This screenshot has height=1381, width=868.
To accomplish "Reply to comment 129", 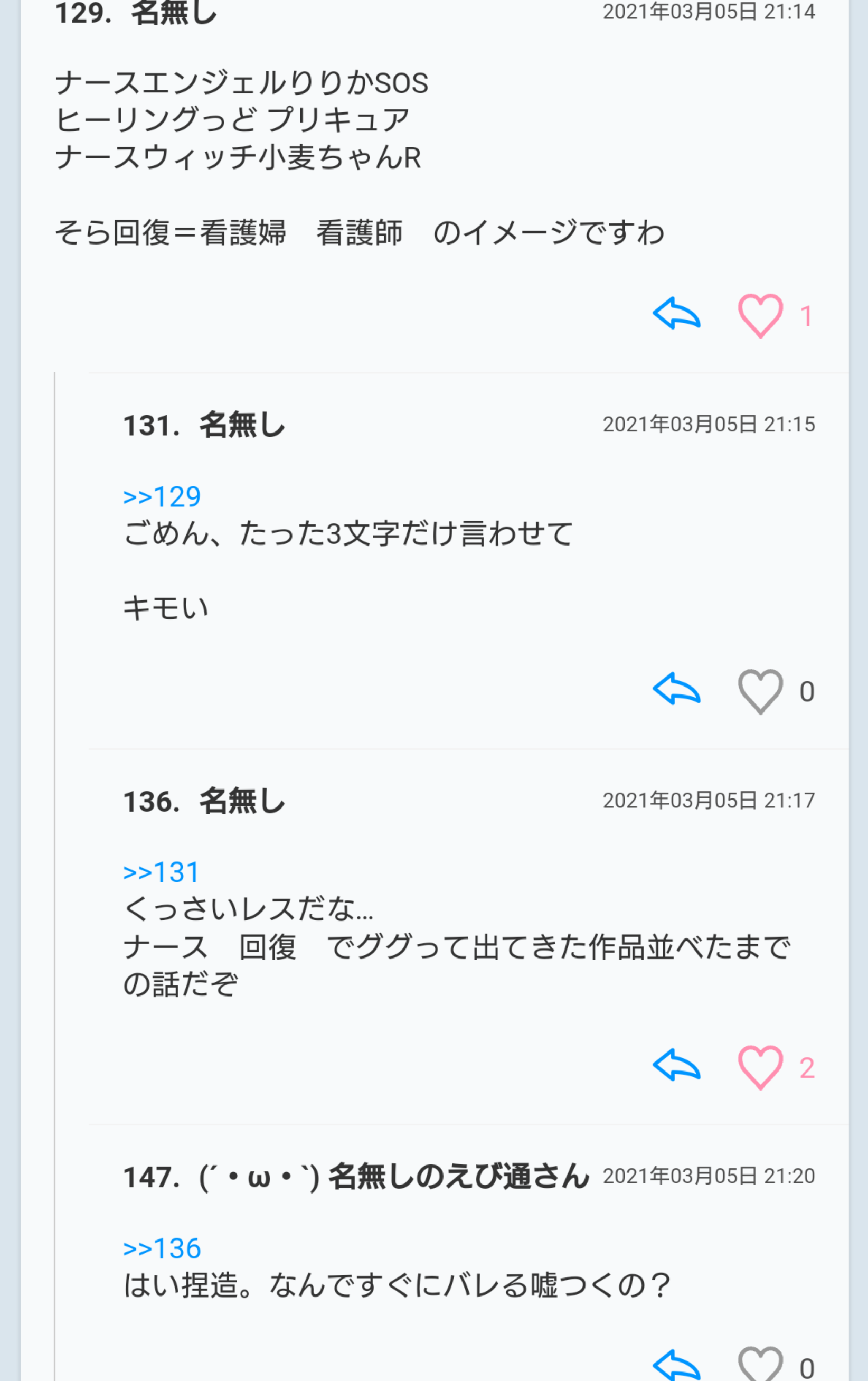I will click(676, 314).
